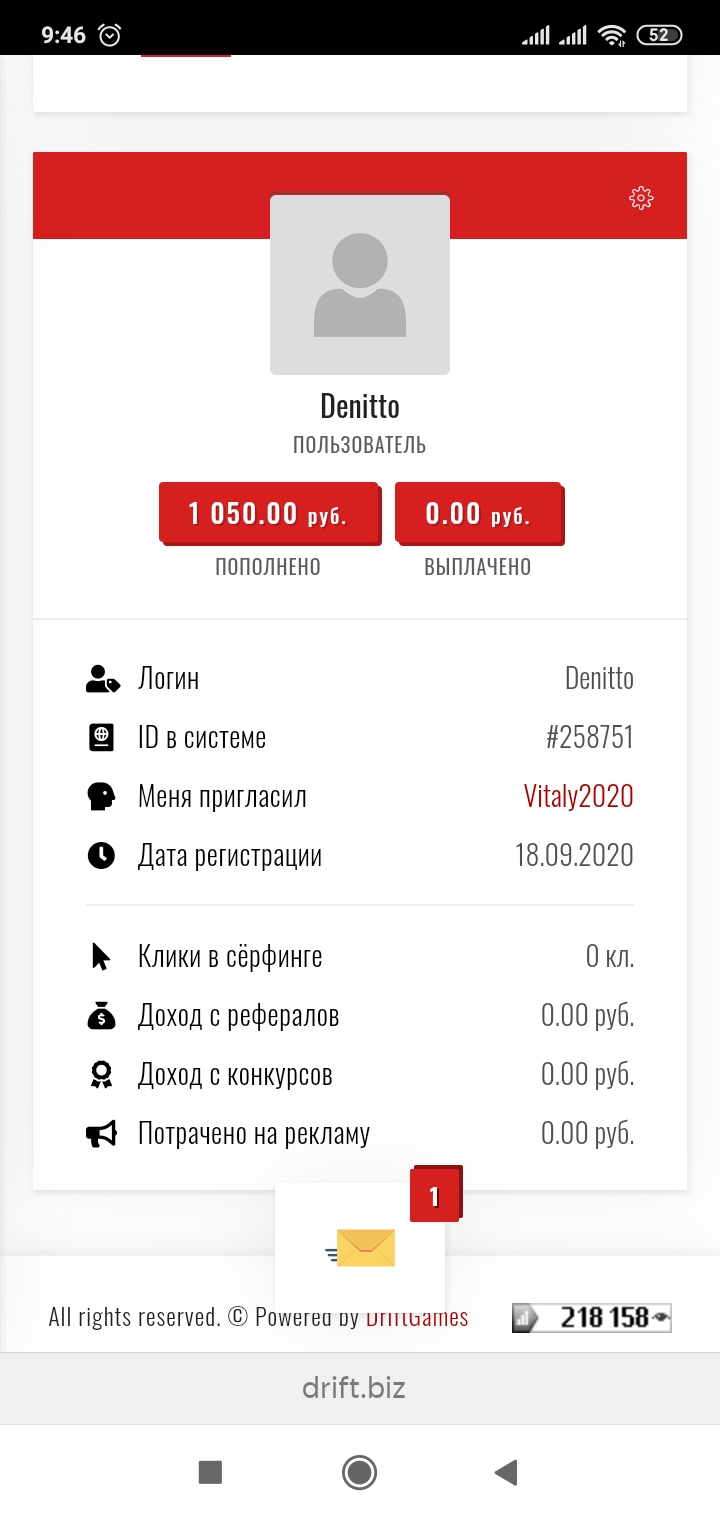This screenshot has width=720, height=1520.
Task: Open the recent apps square button
Action: coord(210,1472)
